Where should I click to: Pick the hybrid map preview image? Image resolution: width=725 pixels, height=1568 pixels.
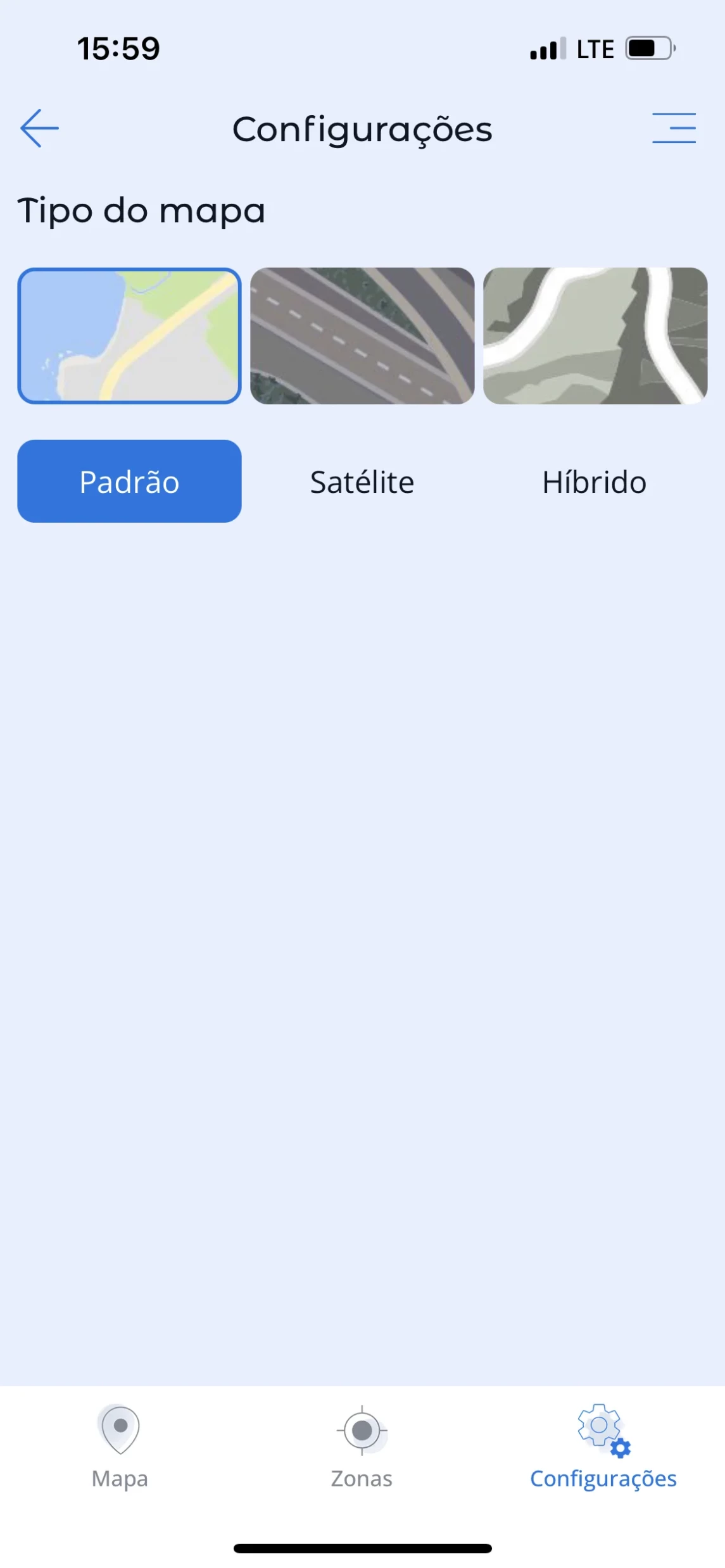[x=595, y=335]
